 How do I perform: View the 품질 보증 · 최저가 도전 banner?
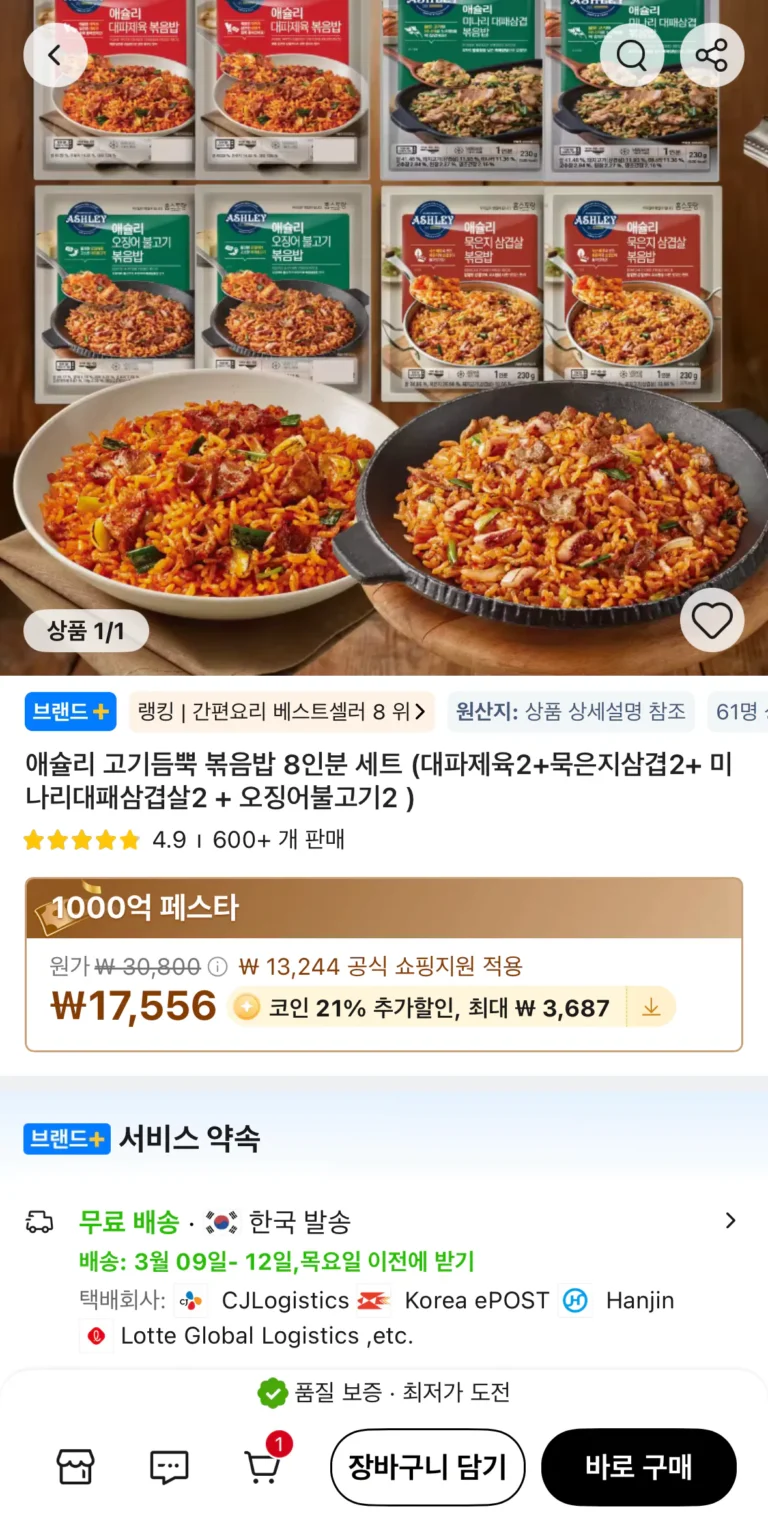(x=384, y=1392)
